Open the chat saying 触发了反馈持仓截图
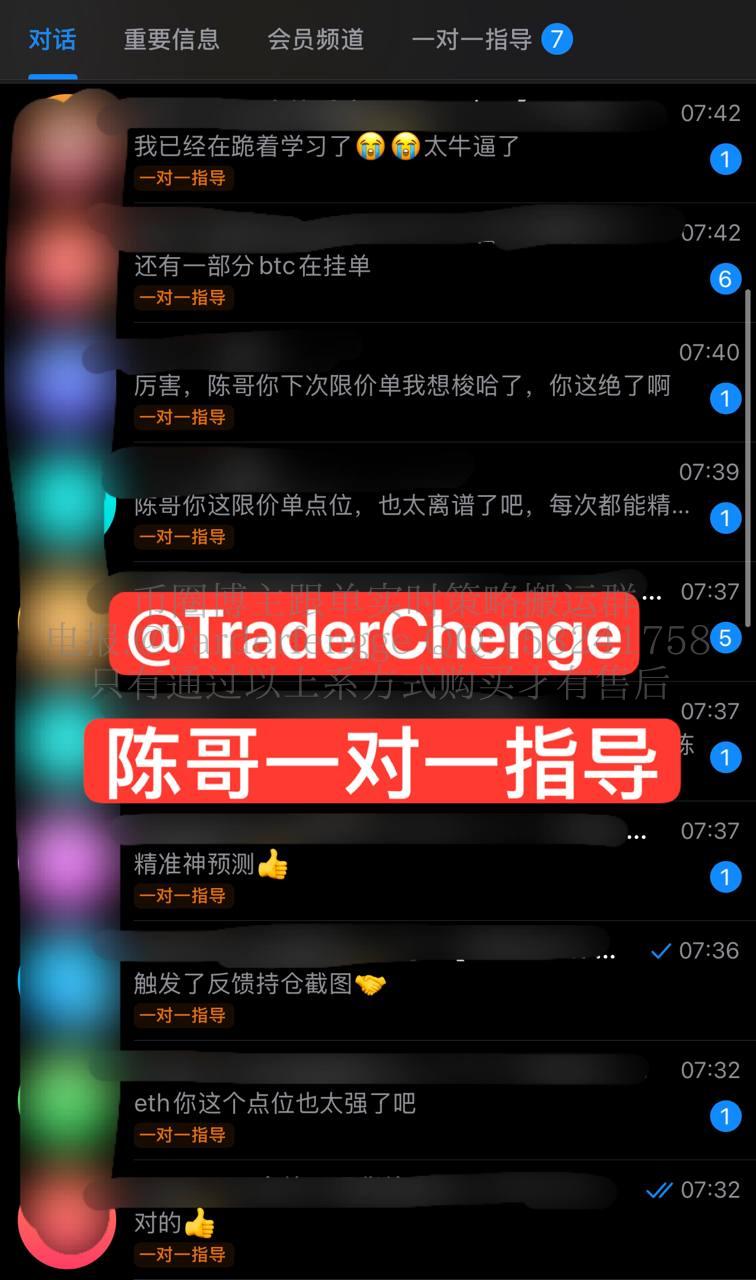Screen dimensions: 756x1280 point(400,984)
